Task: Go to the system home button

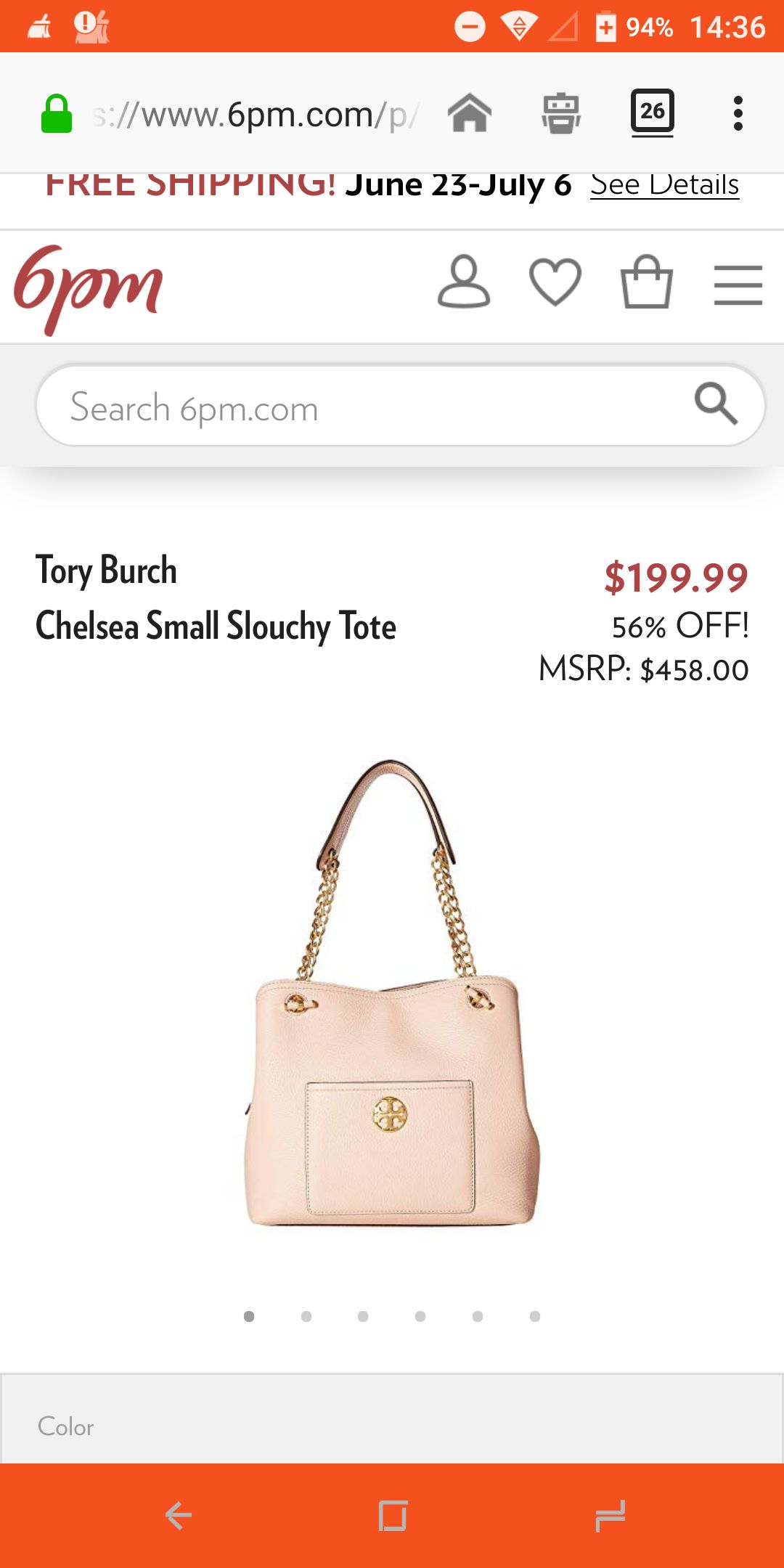Action: point(392,1515)
